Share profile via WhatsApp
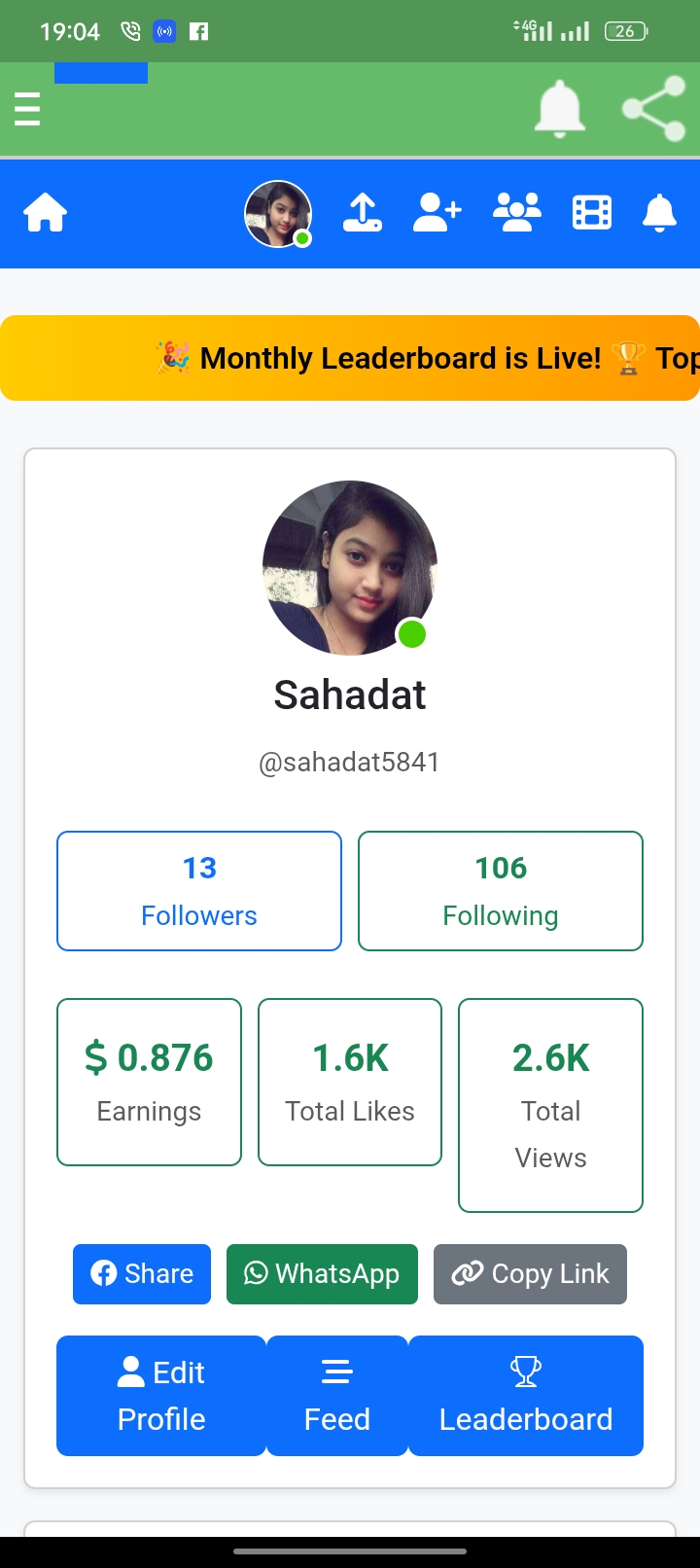This screenshot has width=700, height=1568. (x=322, y=1274)
